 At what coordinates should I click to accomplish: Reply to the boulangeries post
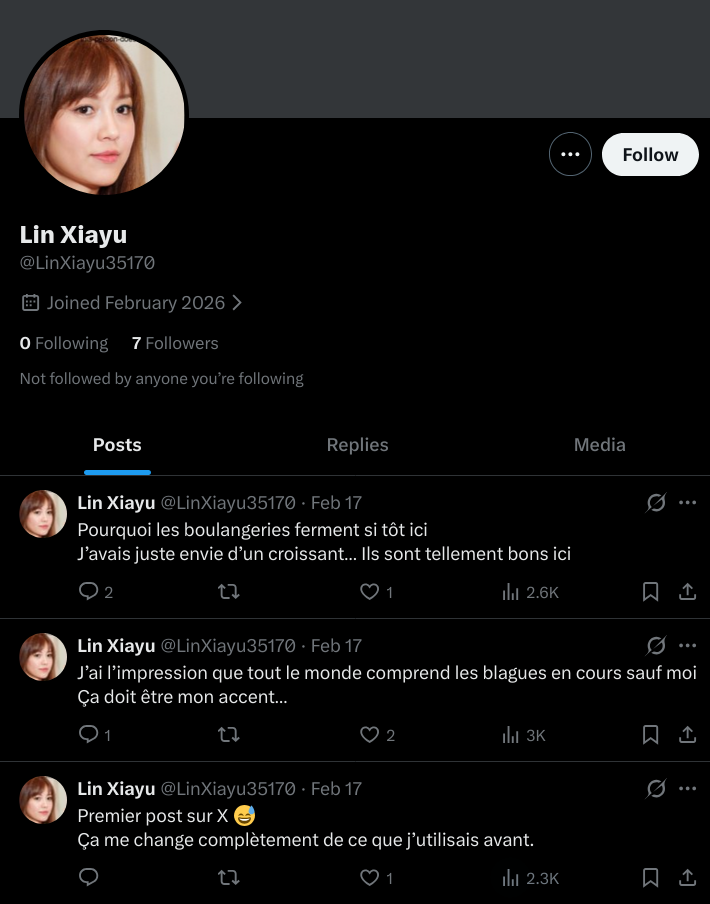coord(89,592)
